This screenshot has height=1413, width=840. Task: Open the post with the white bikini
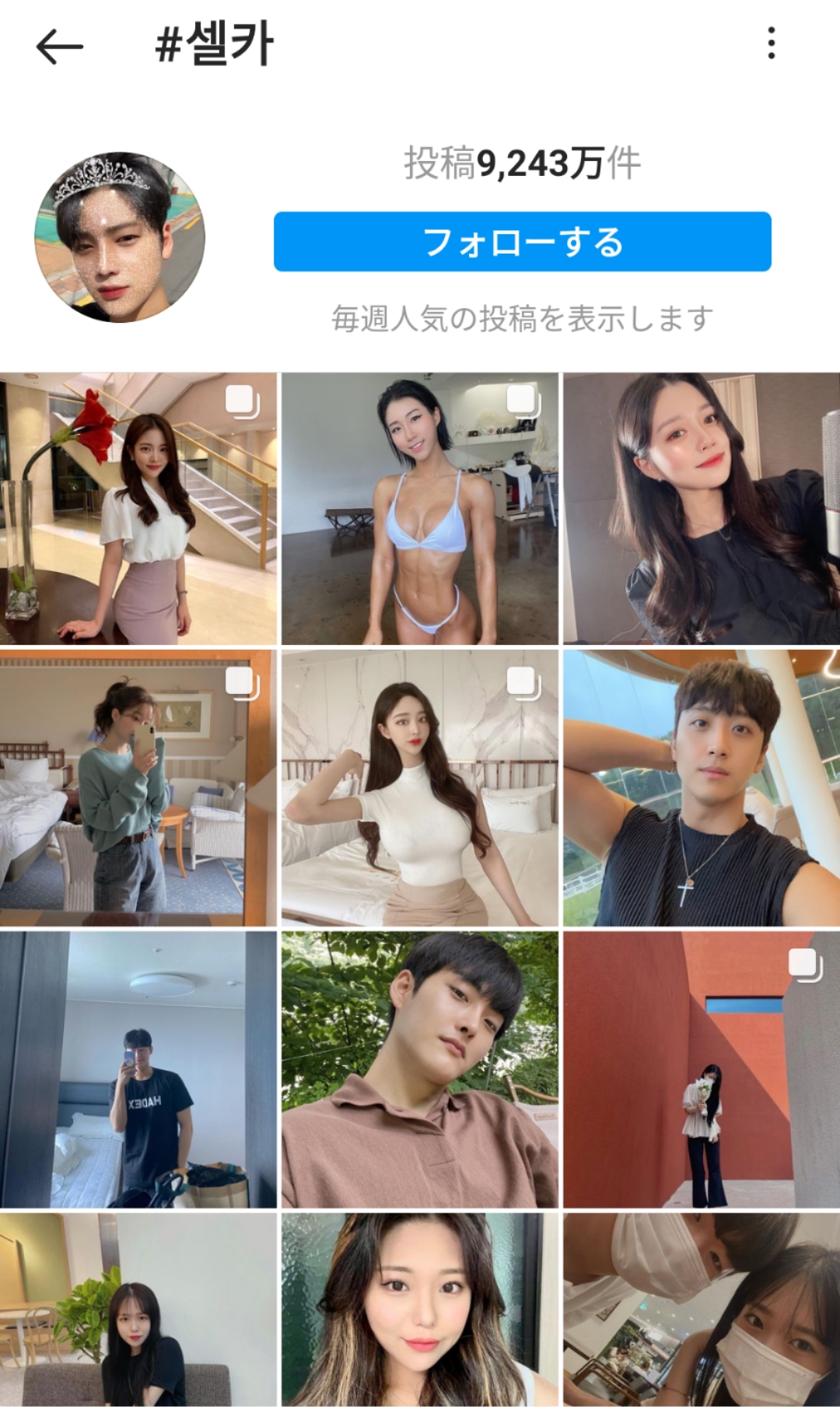(420, 508)
